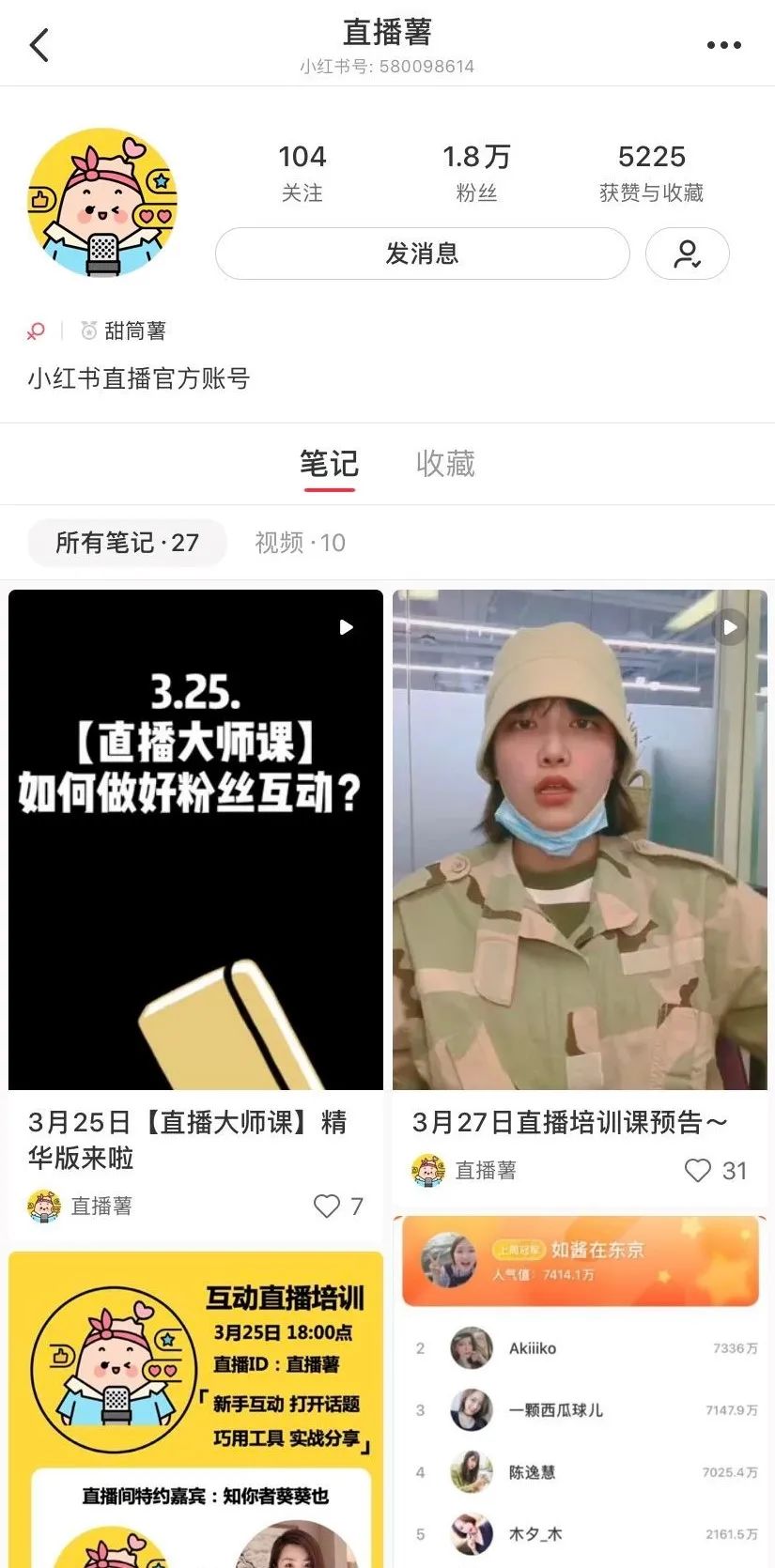
Task: View the 104 关注 following list
Action: 302,173
